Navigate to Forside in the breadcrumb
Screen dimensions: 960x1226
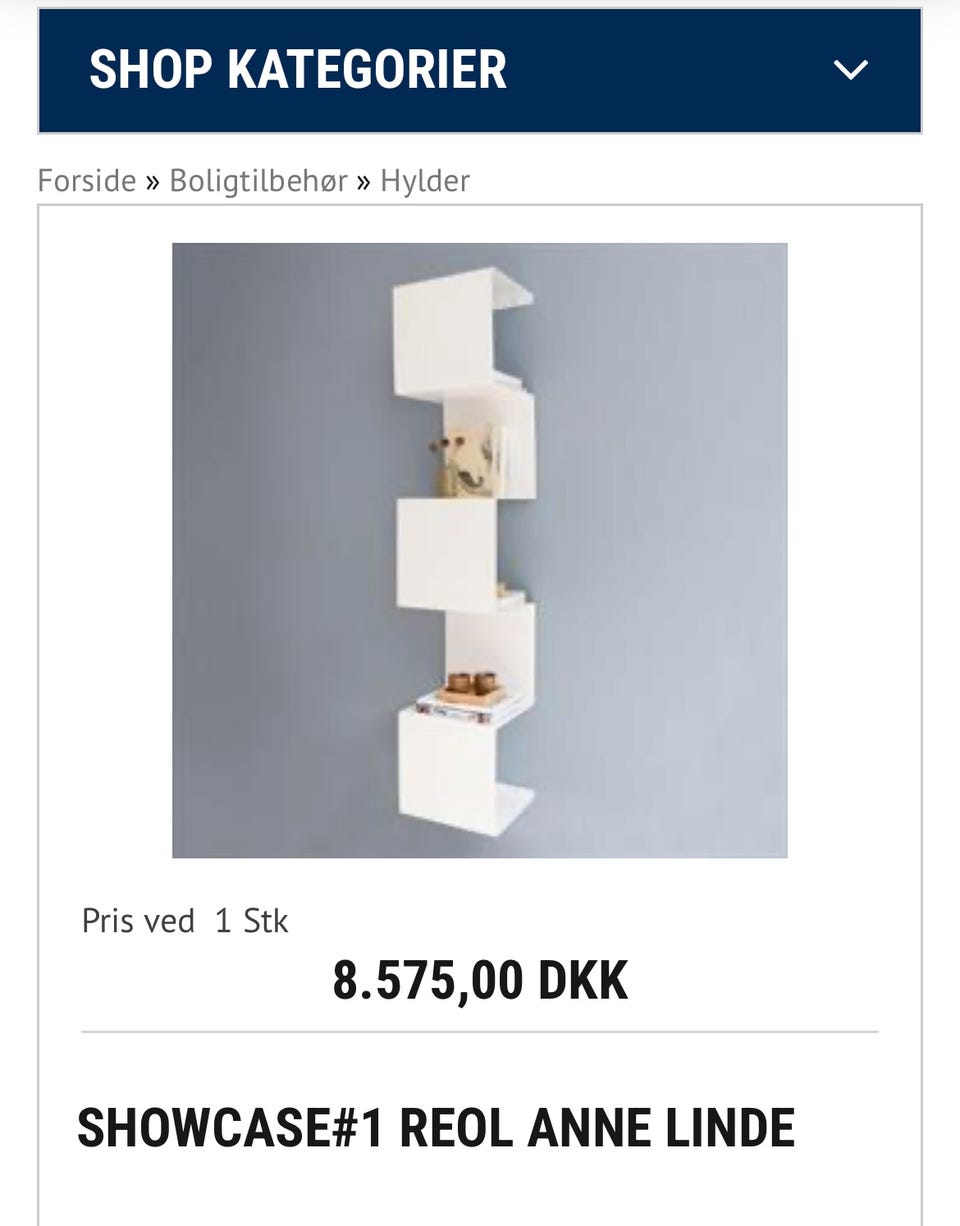point(86,180)
